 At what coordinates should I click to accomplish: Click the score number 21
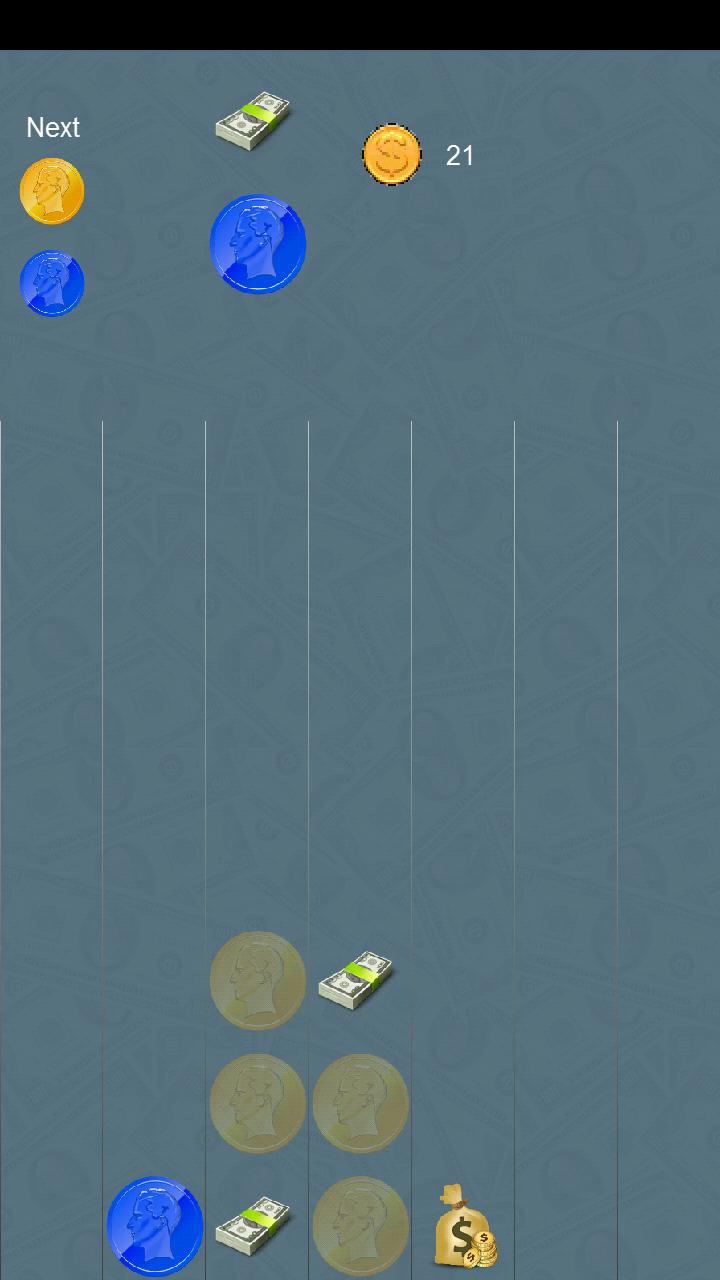tap(461, 155)
